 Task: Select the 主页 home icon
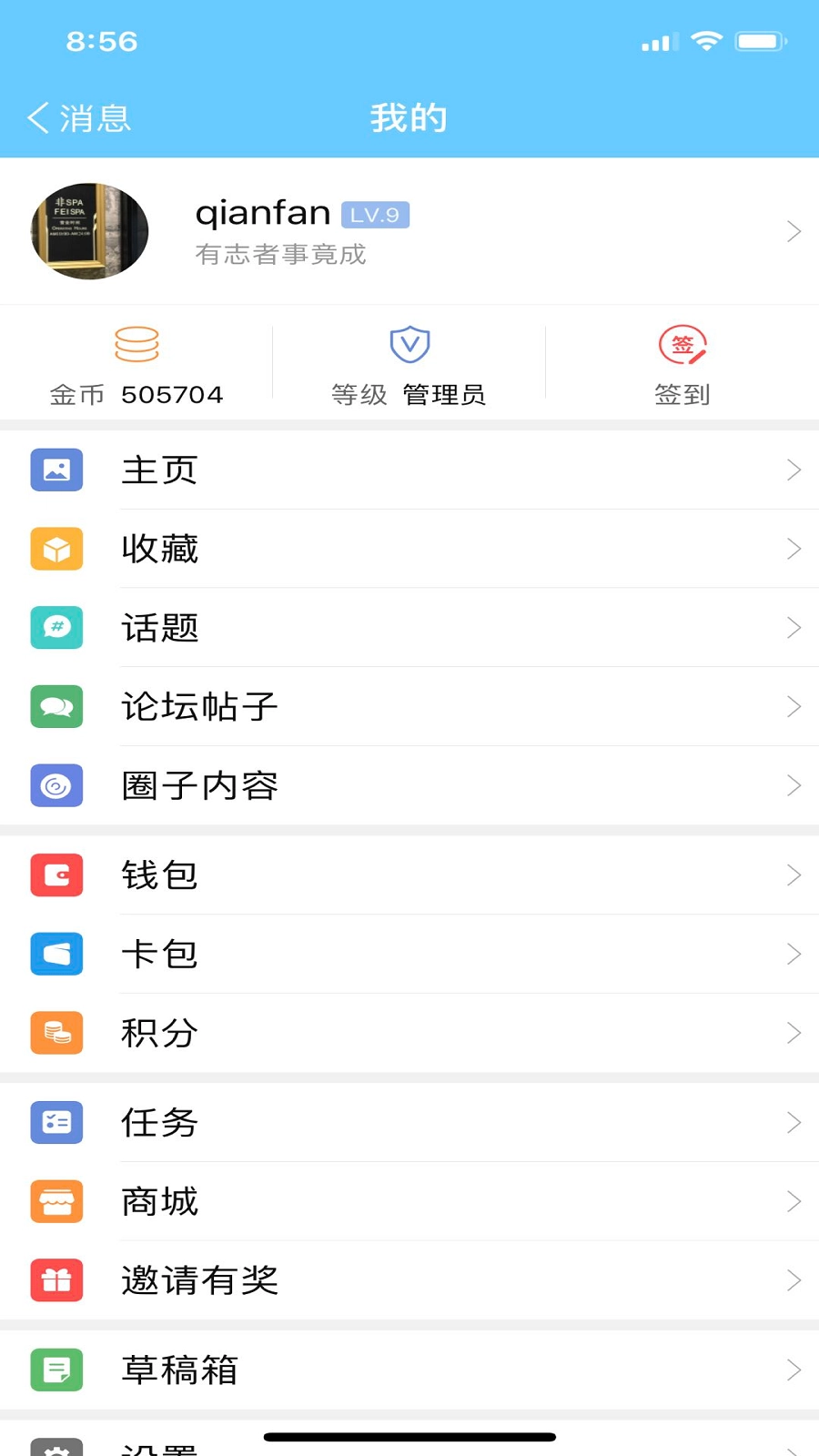(x=56, y=470)
